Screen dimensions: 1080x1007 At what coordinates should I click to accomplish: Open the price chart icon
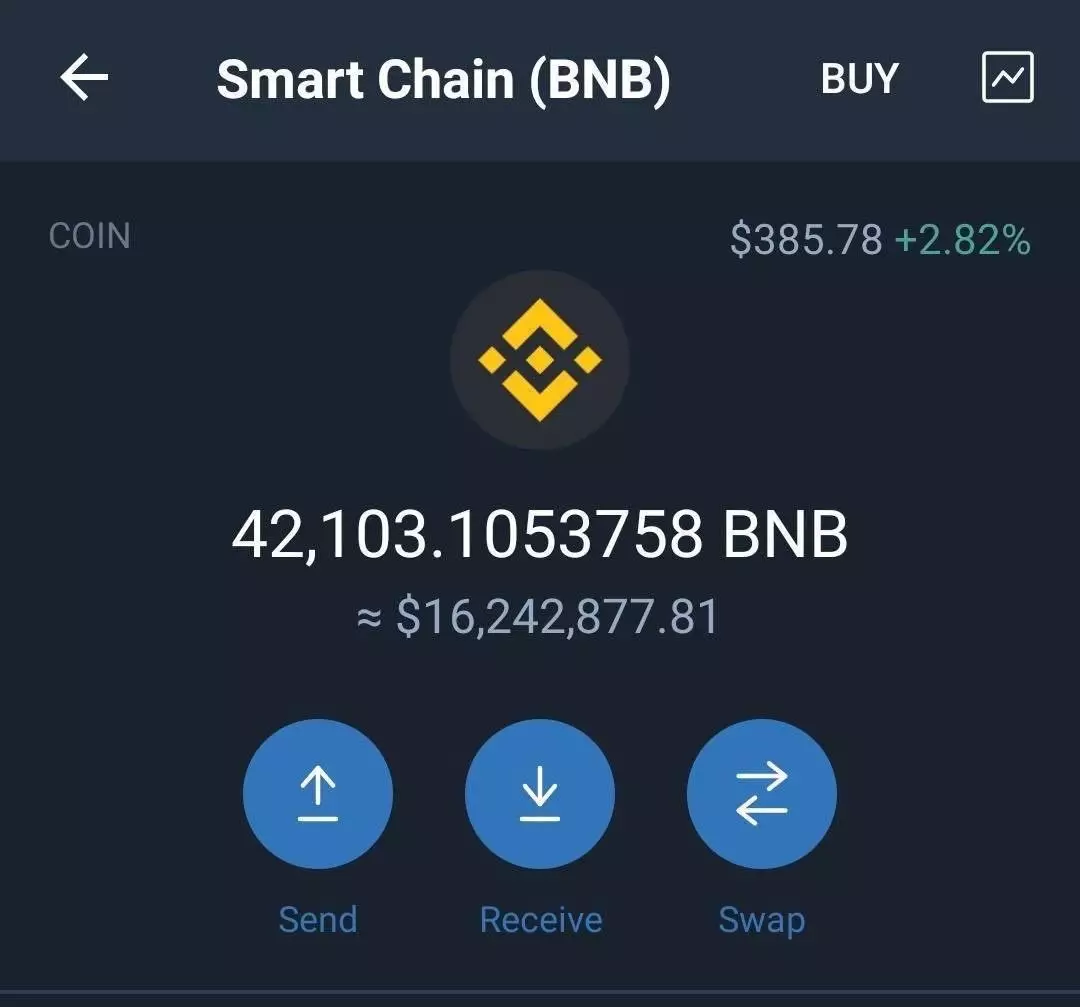pos(1007,78)
